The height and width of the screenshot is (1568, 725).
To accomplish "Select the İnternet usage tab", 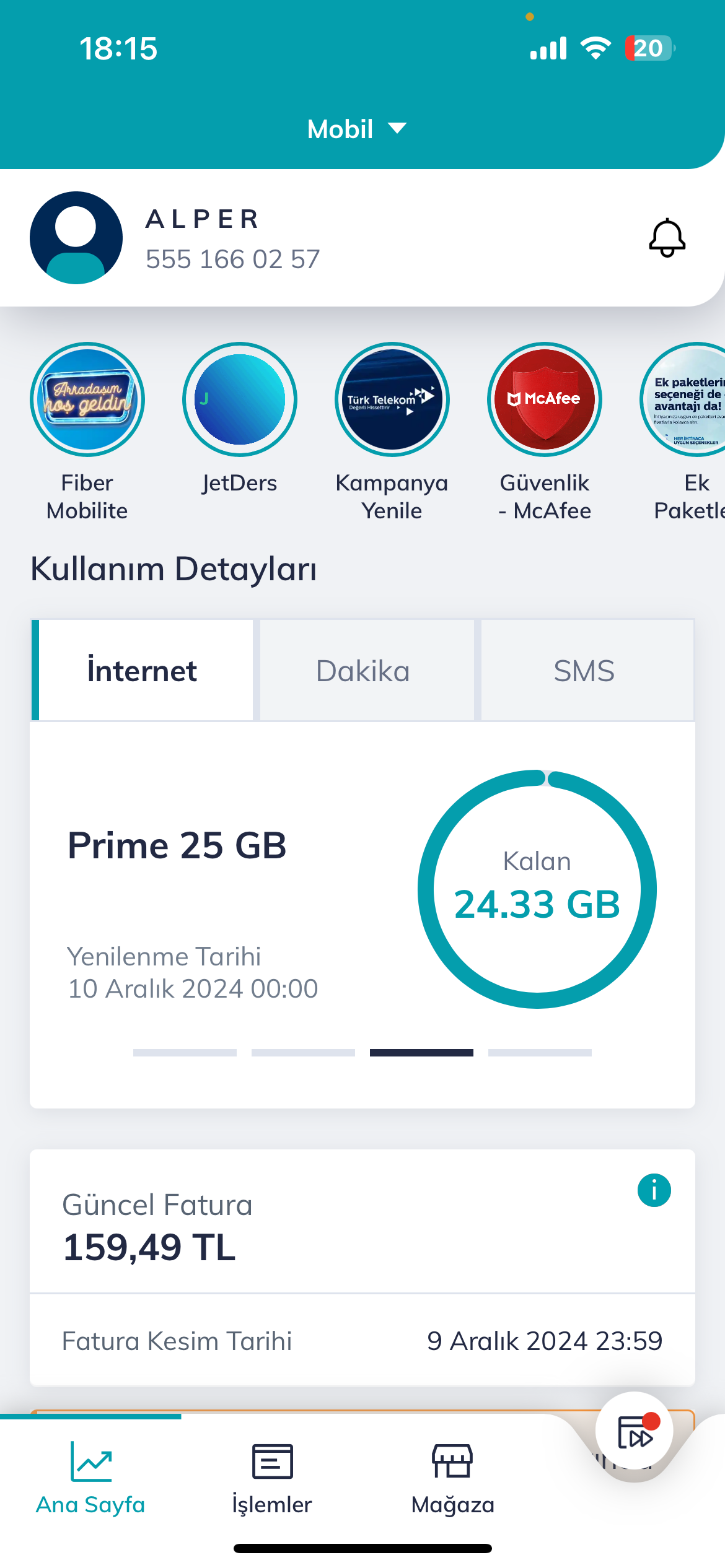I will coord(143,671).
